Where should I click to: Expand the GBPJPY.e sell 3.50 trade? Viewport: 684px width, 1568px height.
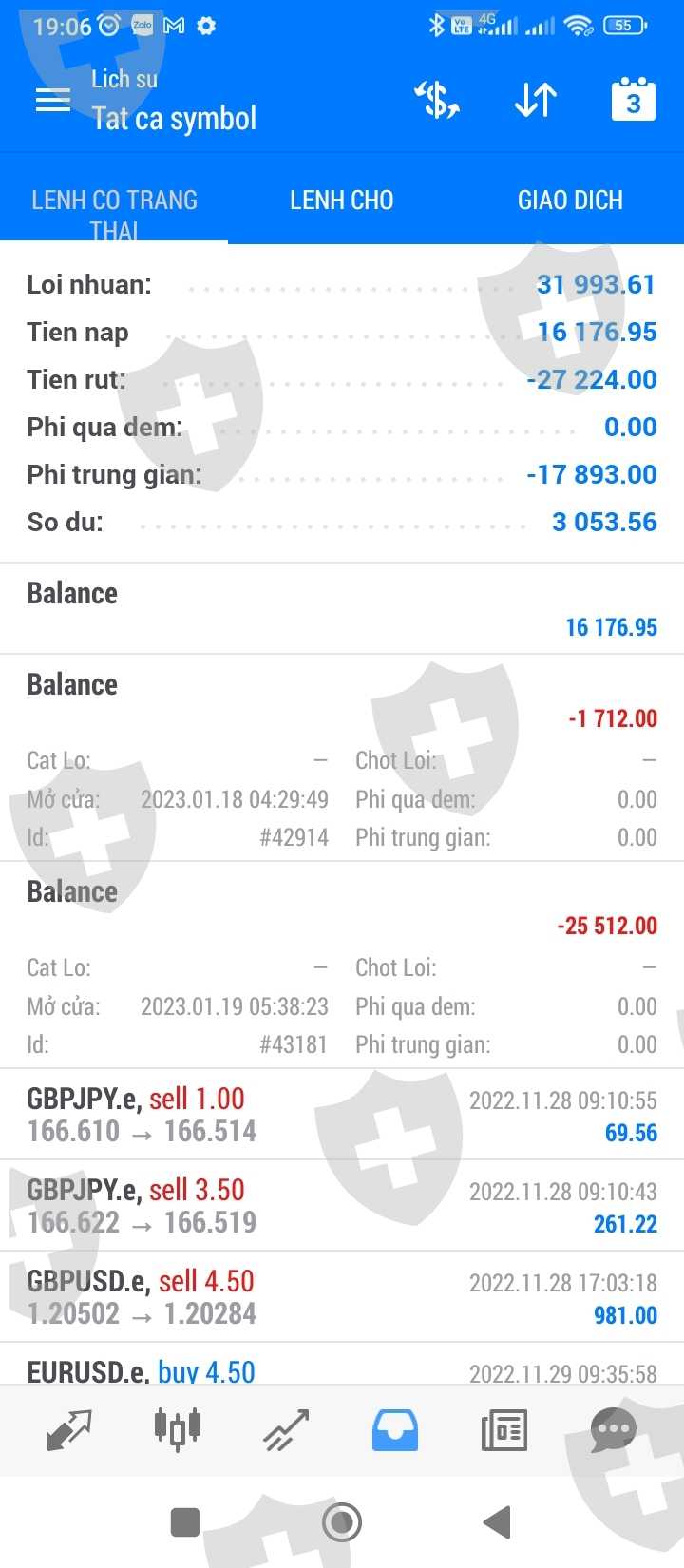click(x=342, y=1206)
